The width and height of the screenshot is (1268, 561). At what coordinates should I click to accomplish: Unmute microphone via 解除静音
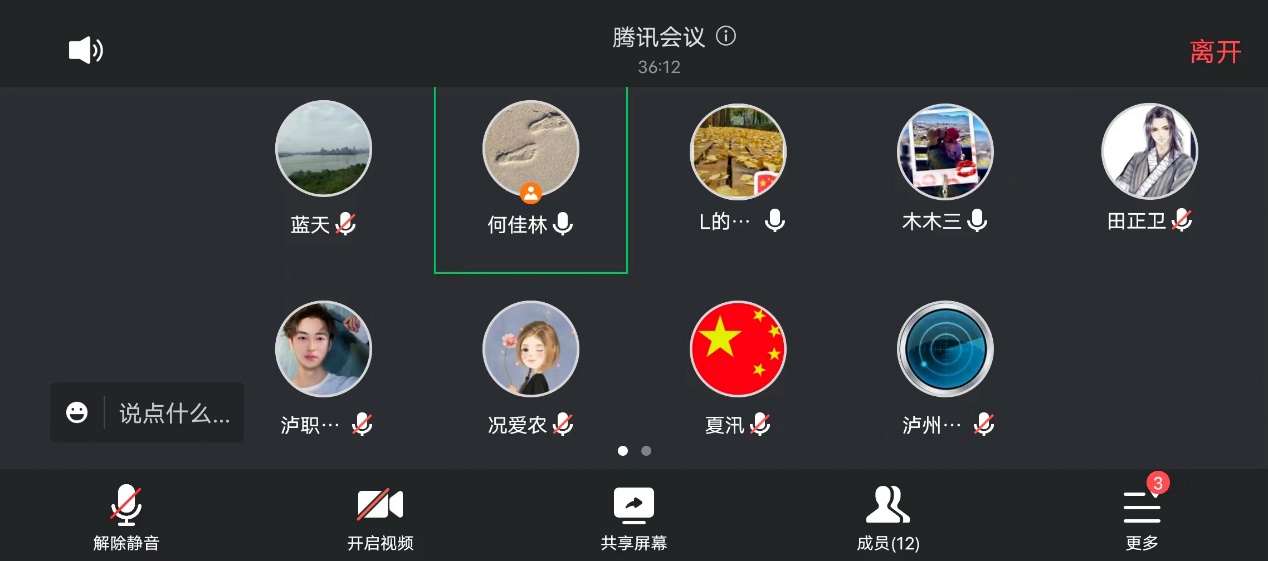pos(126,517)
